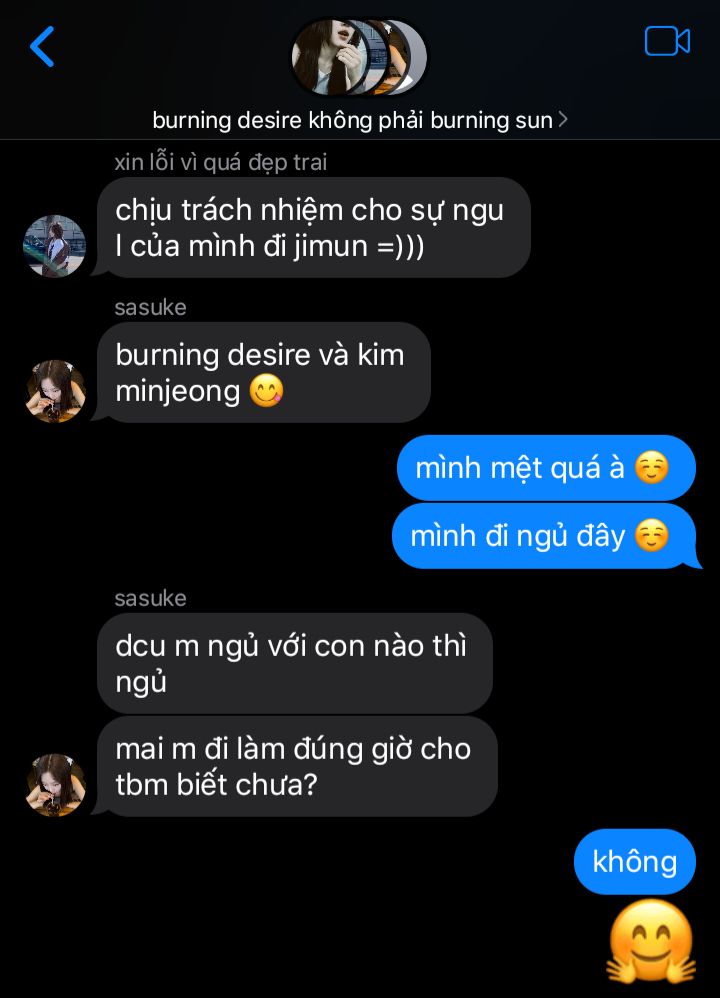Start a video call with the group
Screen dimensions: 720x998
tap(667, 42)
